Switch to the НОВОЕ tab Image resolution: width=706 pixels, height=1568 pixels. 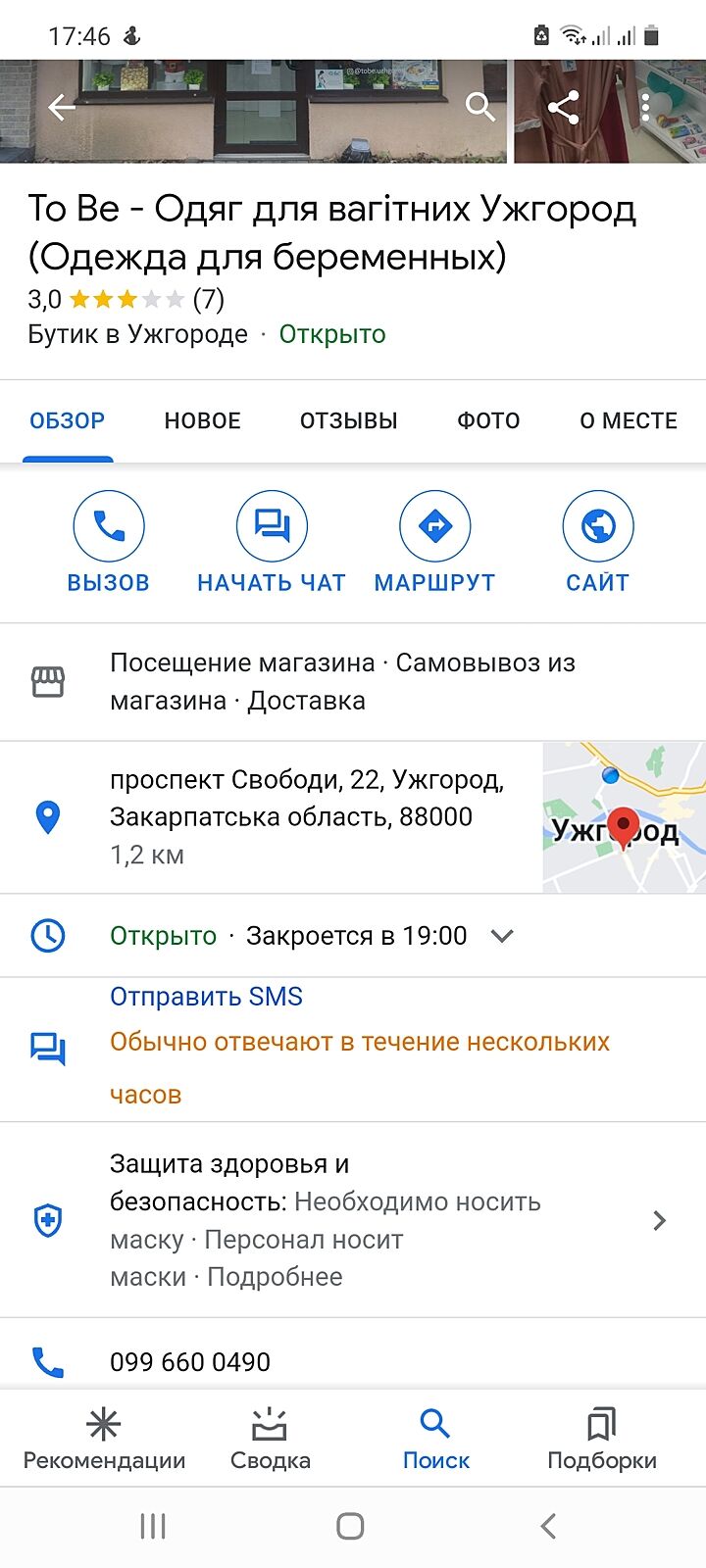pos(202,420)
